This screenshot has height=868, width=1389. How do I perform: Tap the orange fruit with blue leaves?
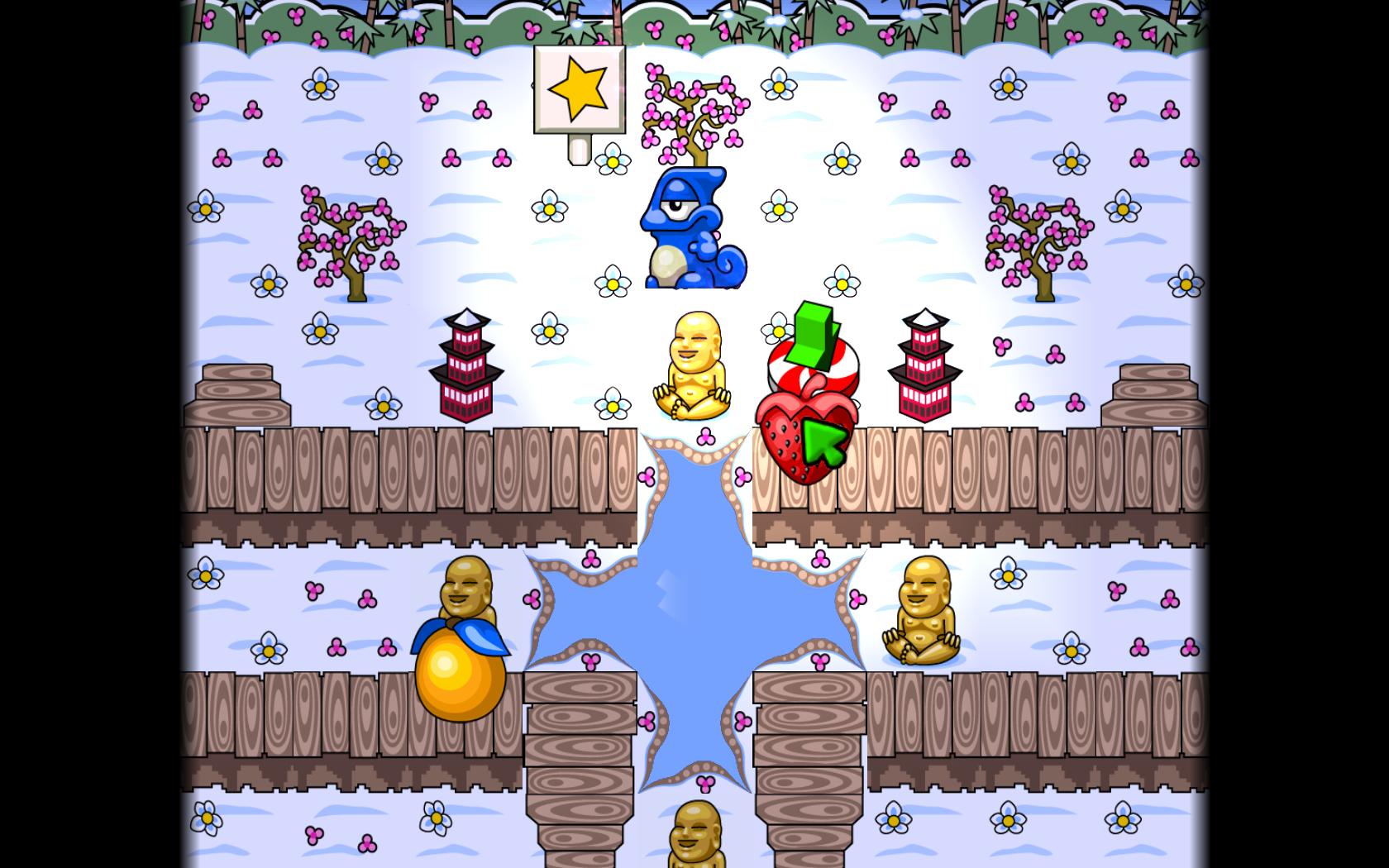pyautogui.click(x=461, y=674)
